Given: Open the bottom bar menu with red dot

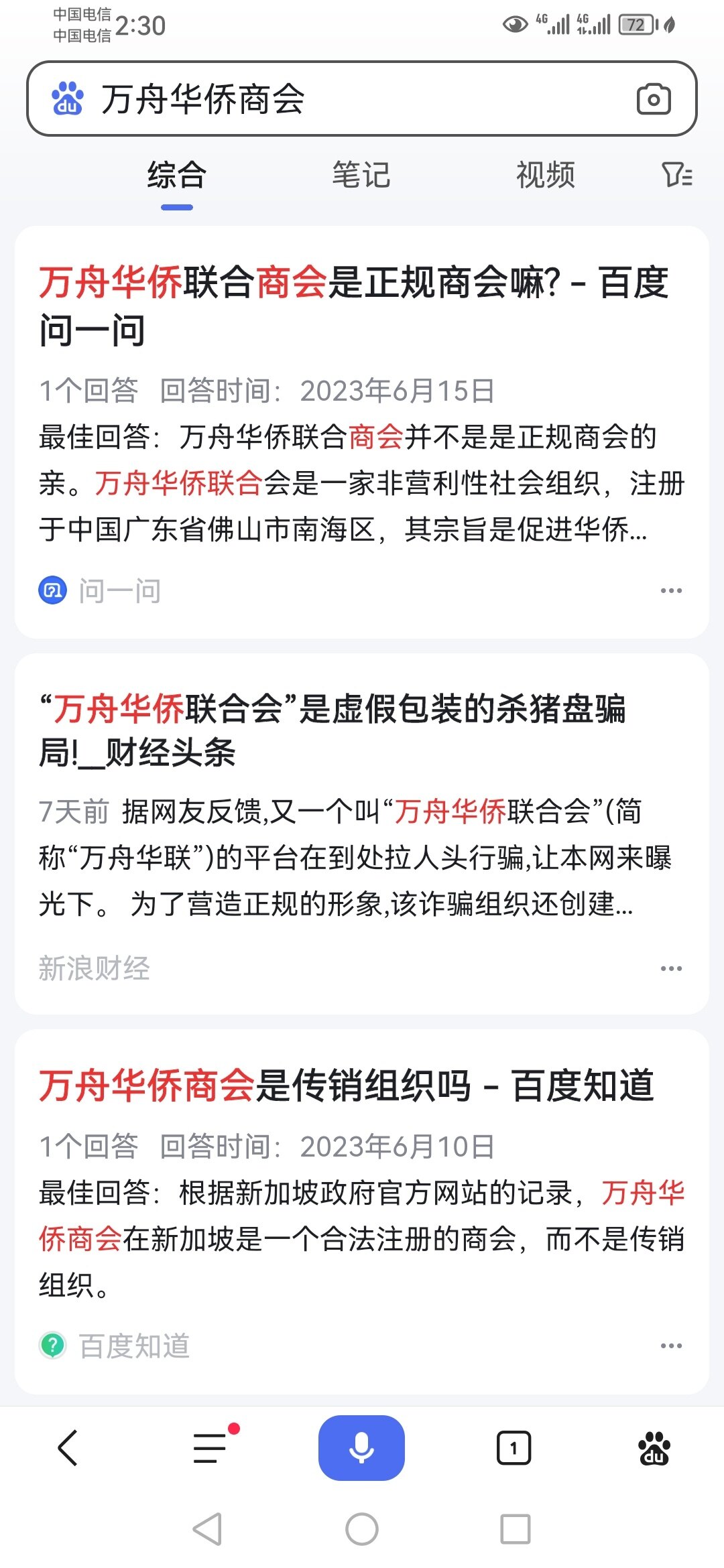Looking at the screenshot, I should (211, 1448).
